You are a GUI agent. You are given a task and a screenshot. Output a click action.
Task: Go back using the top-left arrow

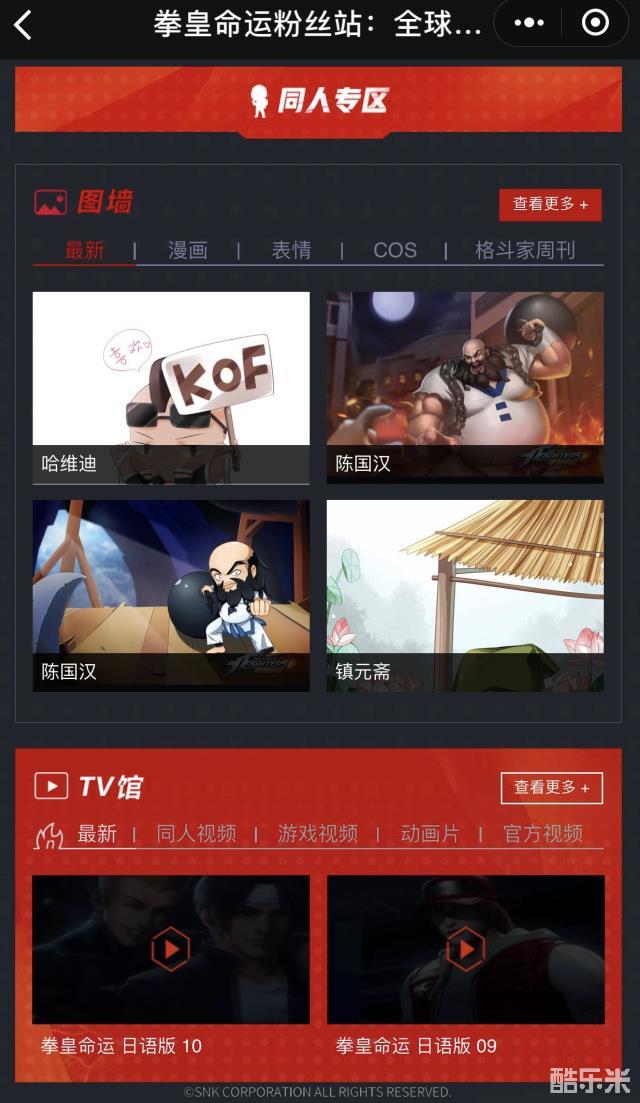tap(23, 25)
